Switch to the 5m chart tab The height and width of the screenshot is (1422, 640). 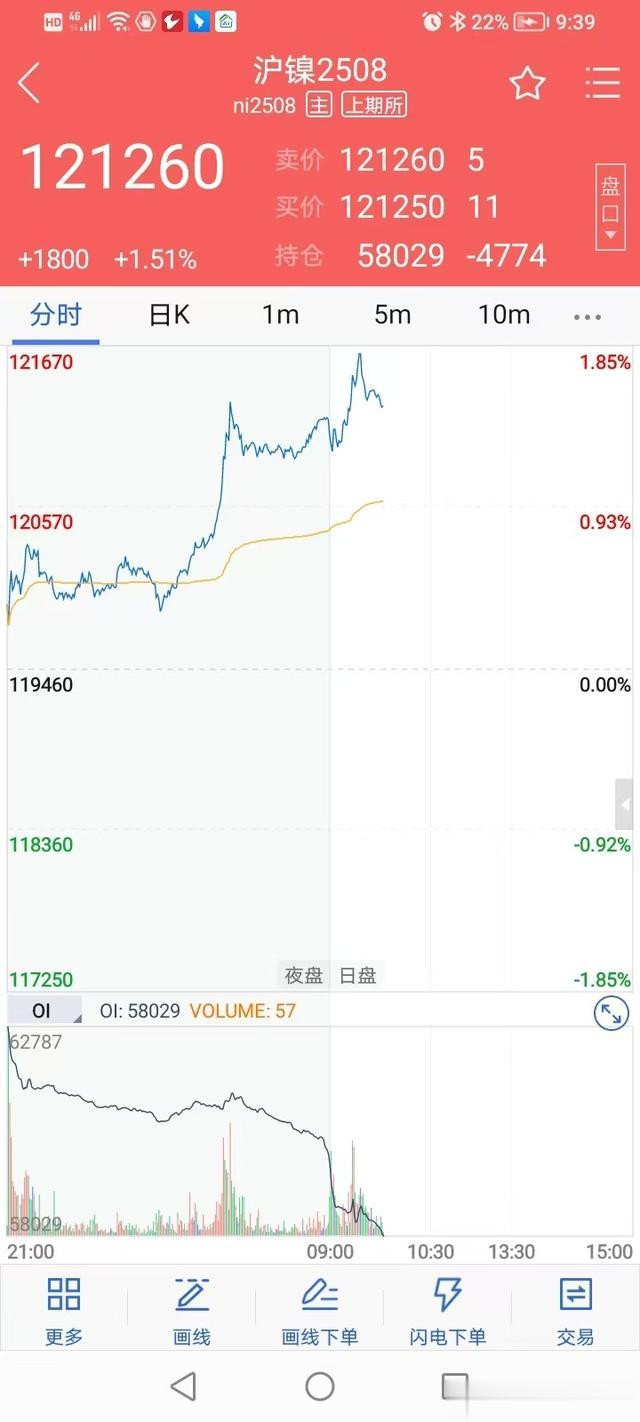[x=393, y=315]
